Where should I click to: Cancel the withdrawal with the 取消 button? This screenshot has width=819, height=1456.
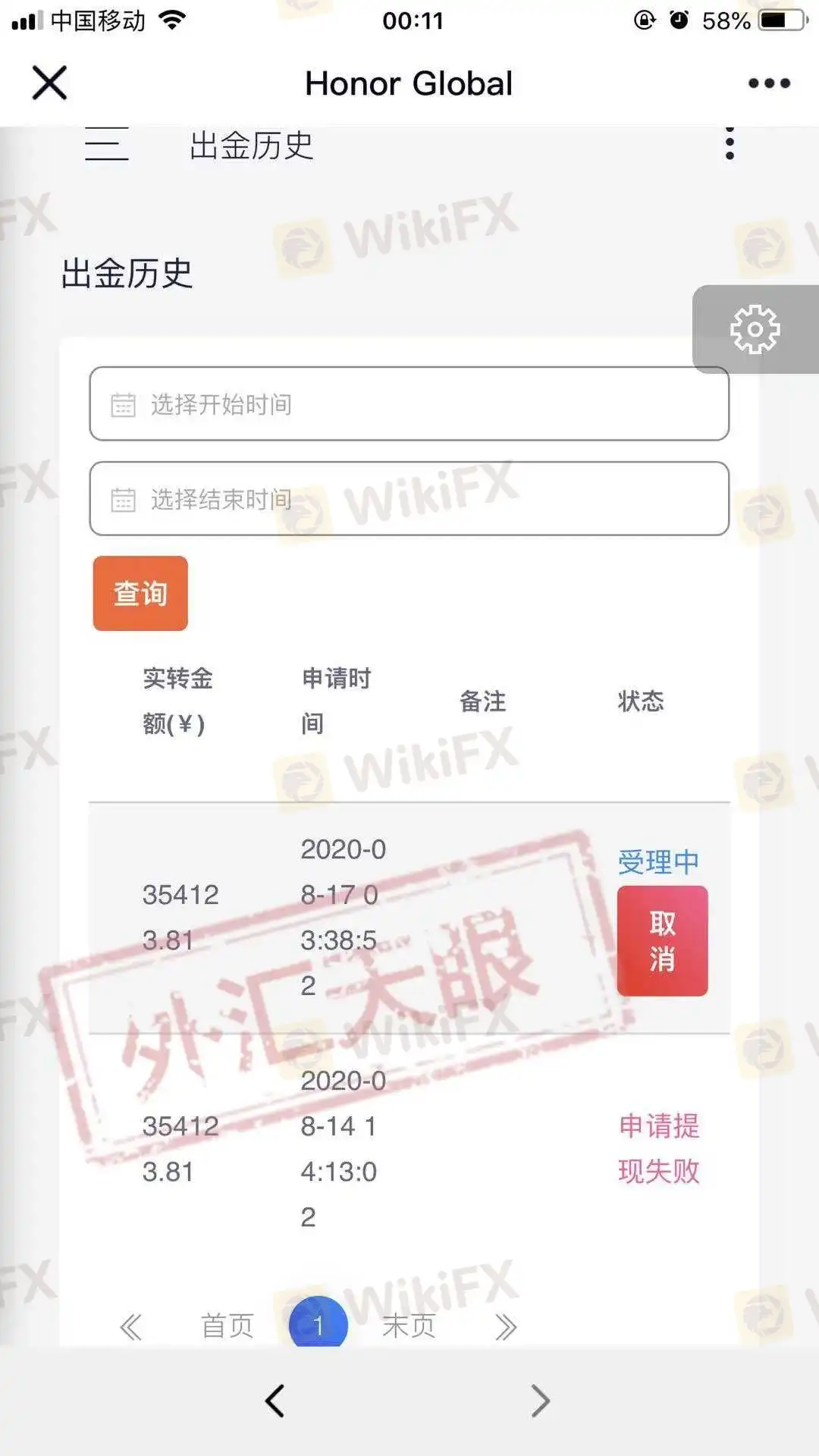click(662, 941)
